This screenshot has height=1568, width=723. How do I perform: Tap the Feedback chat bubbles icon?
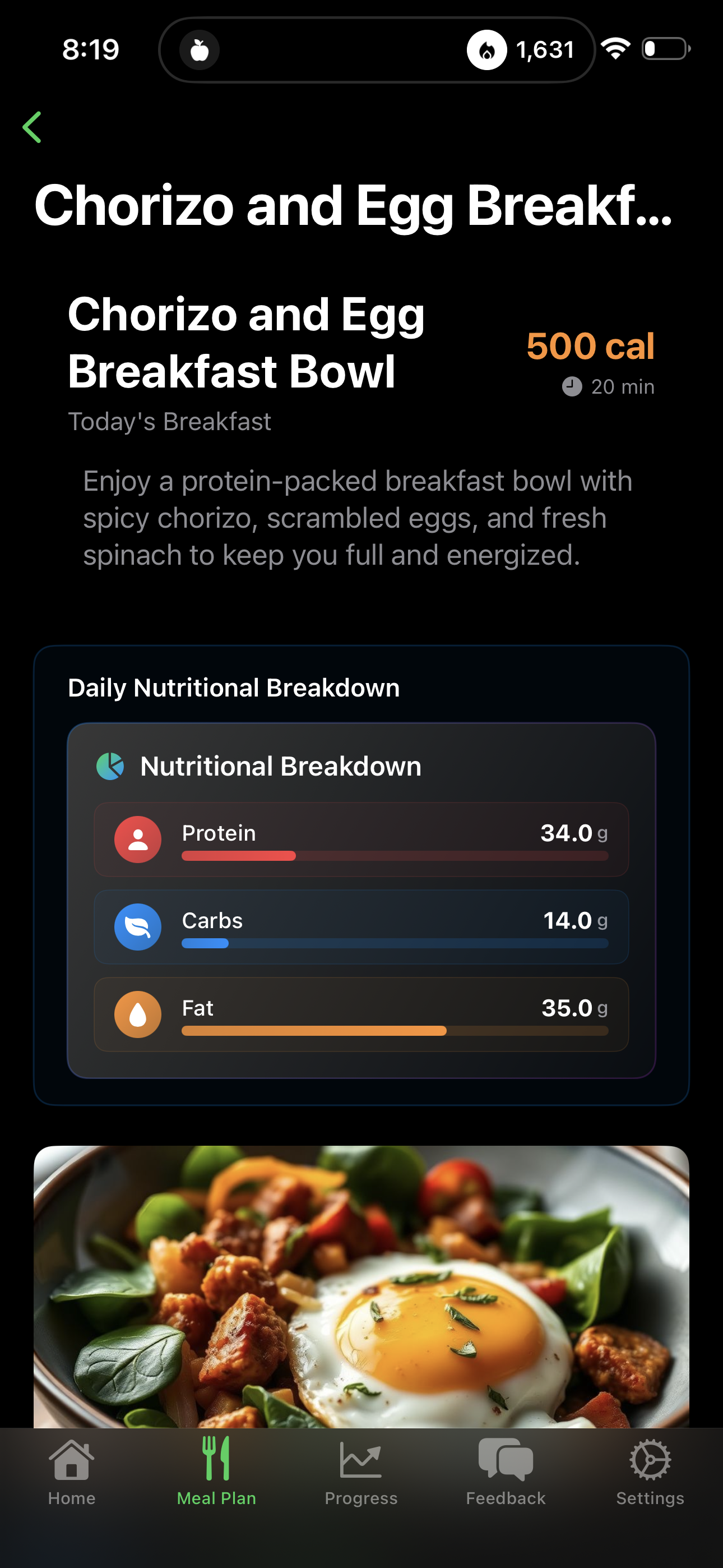(x=505, y=1463)
